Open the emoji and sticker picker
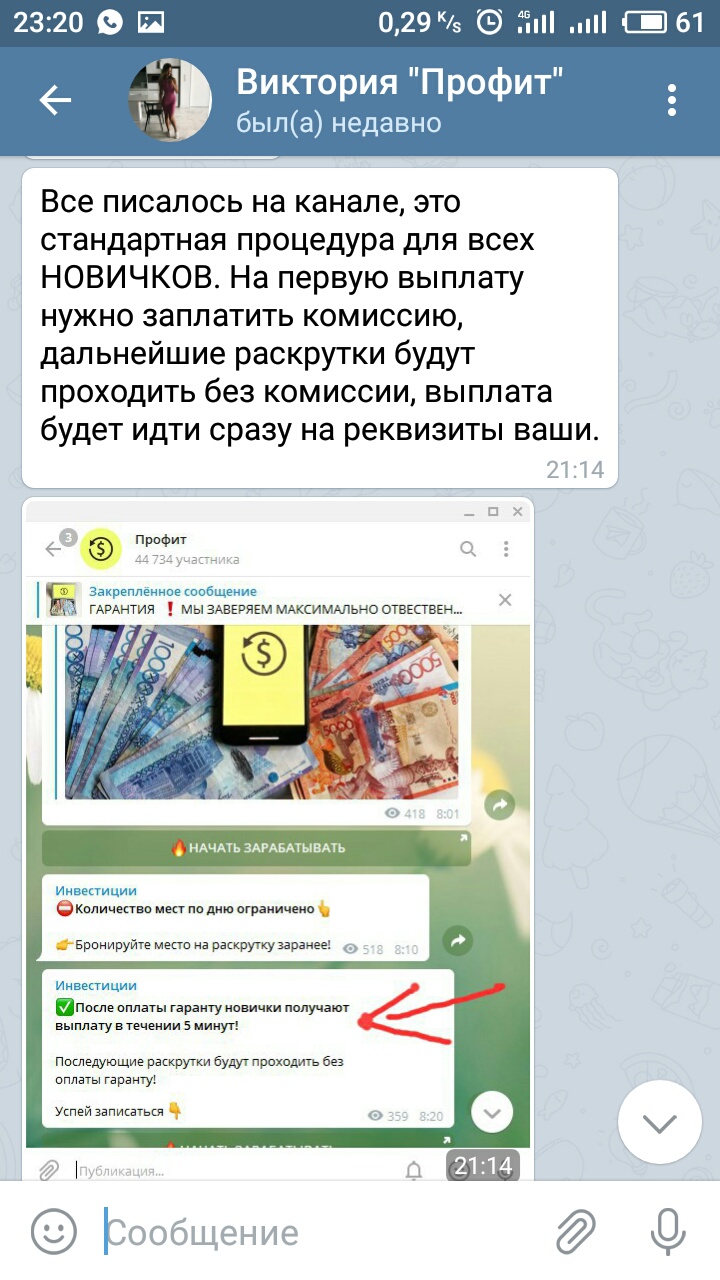Viewport: 720px width, 1280px height. click(x=53, y=1232)
